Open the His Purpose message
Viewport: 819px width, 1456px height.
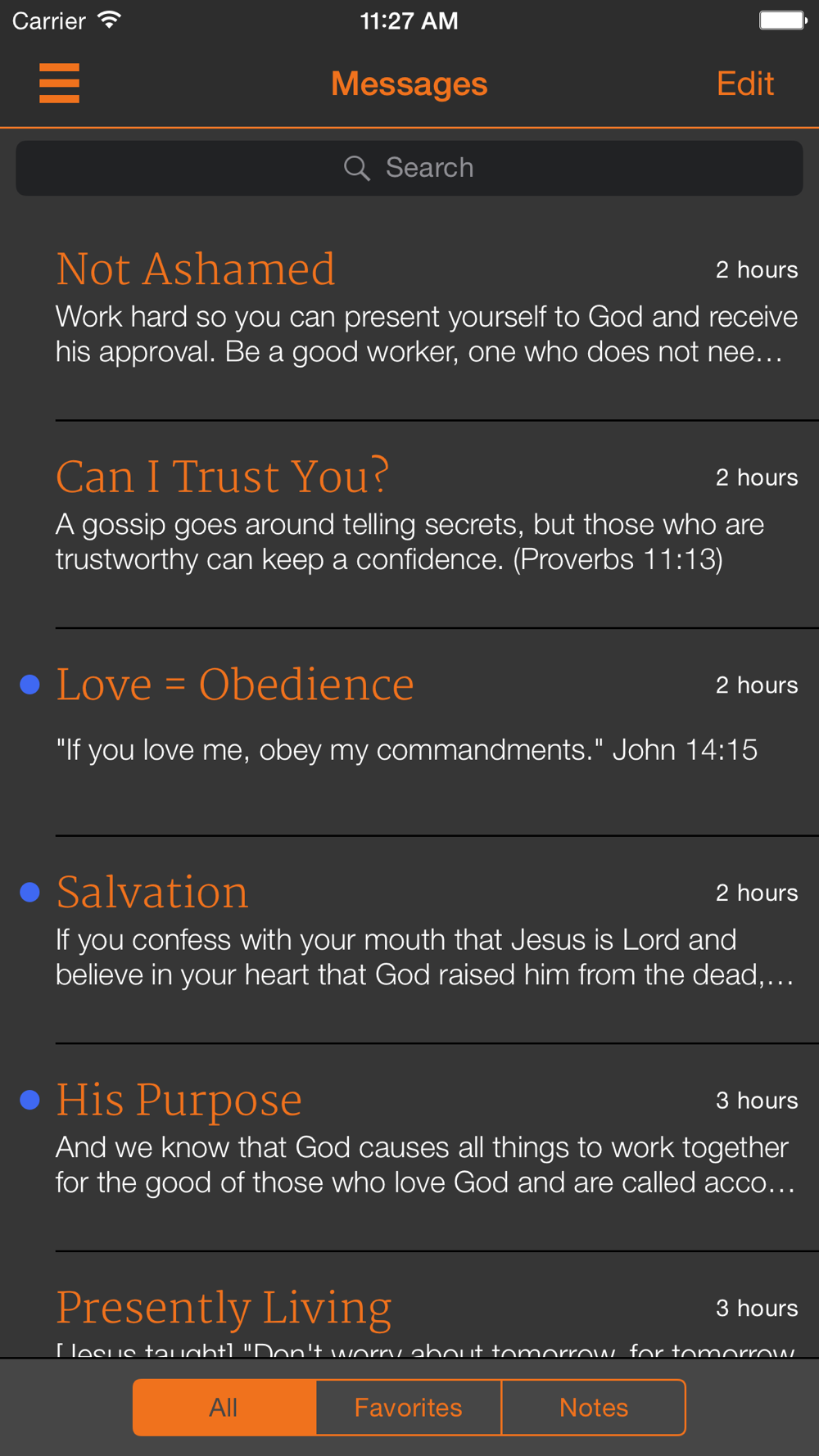click(x=409, y=1148)
